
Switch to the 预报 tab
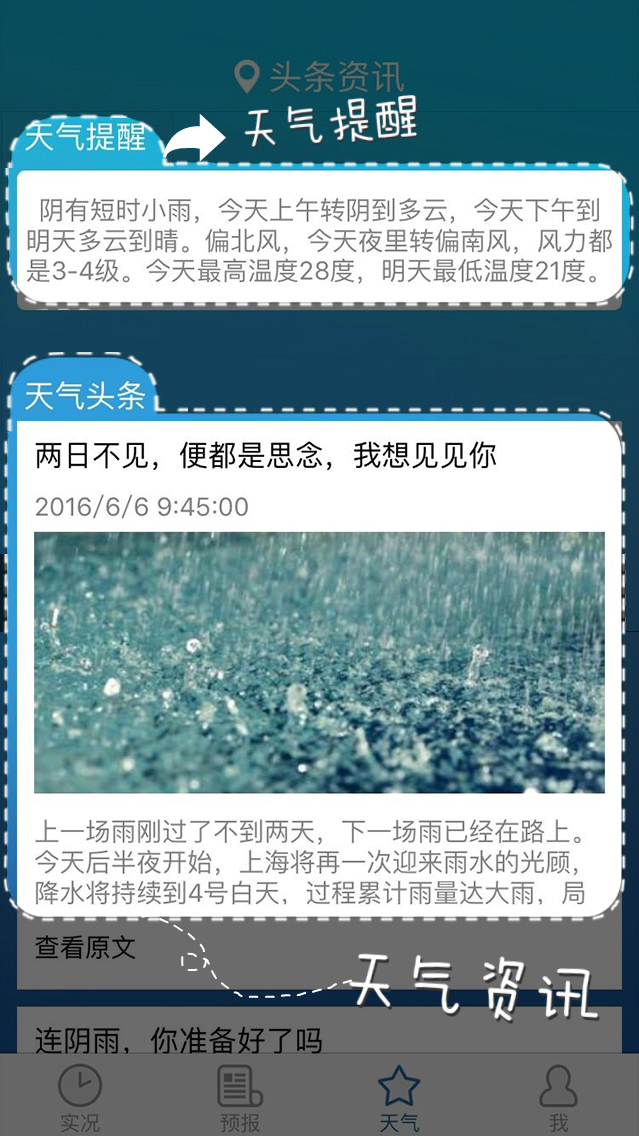click(x=239, y=1096)
